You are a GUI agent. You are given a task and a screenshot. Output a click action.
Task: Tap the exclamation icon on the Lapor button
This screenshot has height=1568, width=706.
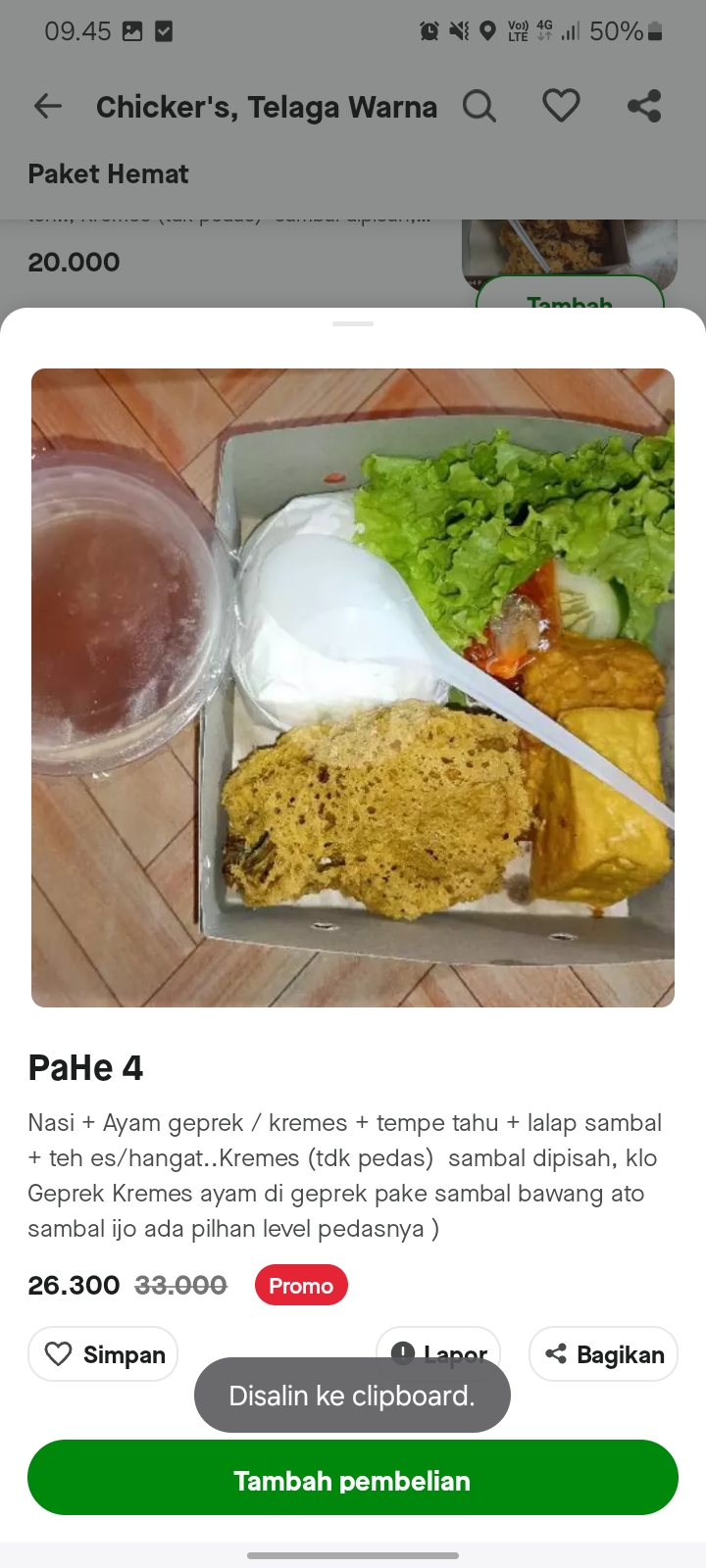pos(403,1352)
